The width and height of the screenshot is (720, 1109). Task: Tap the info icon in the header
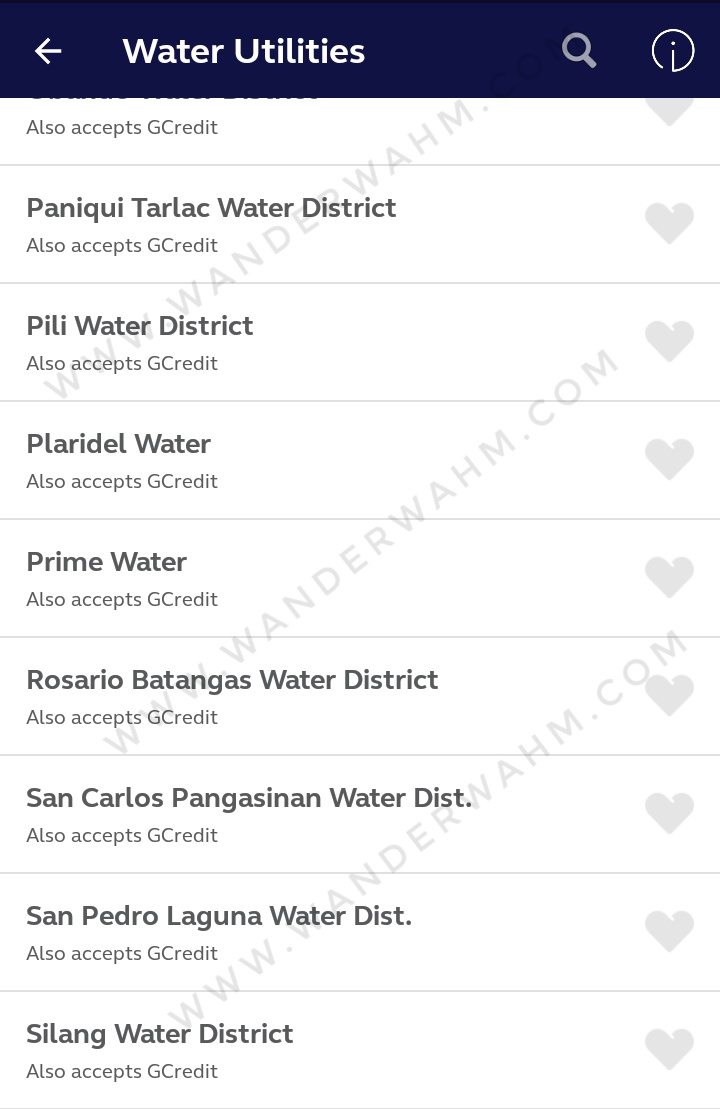pos(673,50)
